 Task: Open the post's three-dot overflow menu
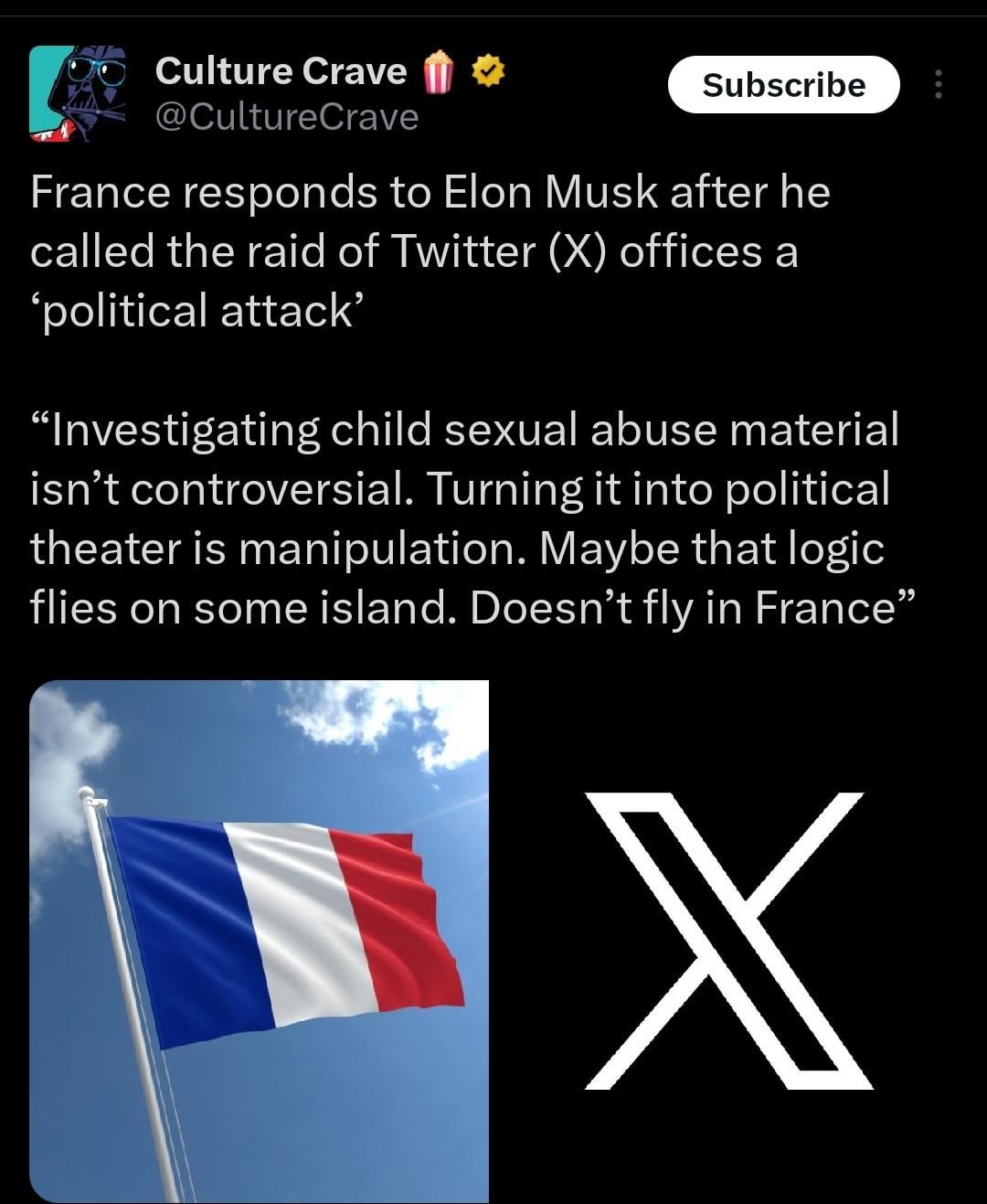click(938, 85)
